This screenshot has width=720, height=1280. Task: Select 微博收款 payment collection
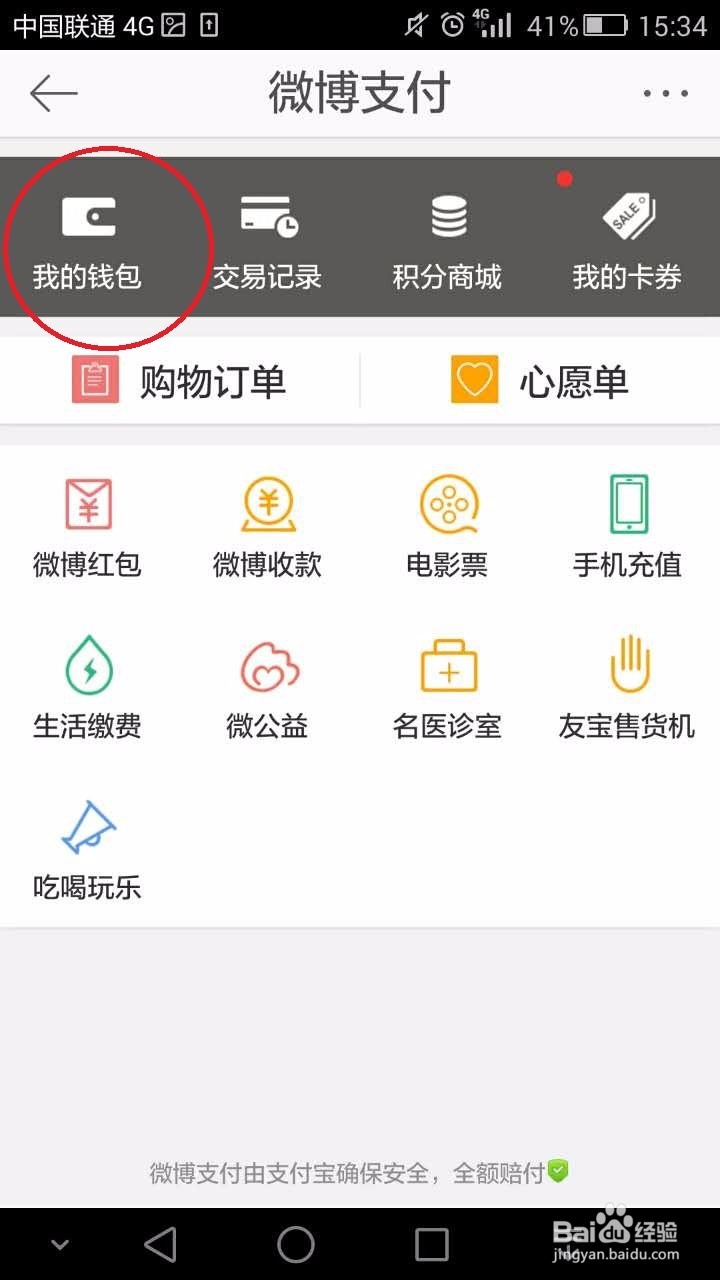tap(268, 525)
